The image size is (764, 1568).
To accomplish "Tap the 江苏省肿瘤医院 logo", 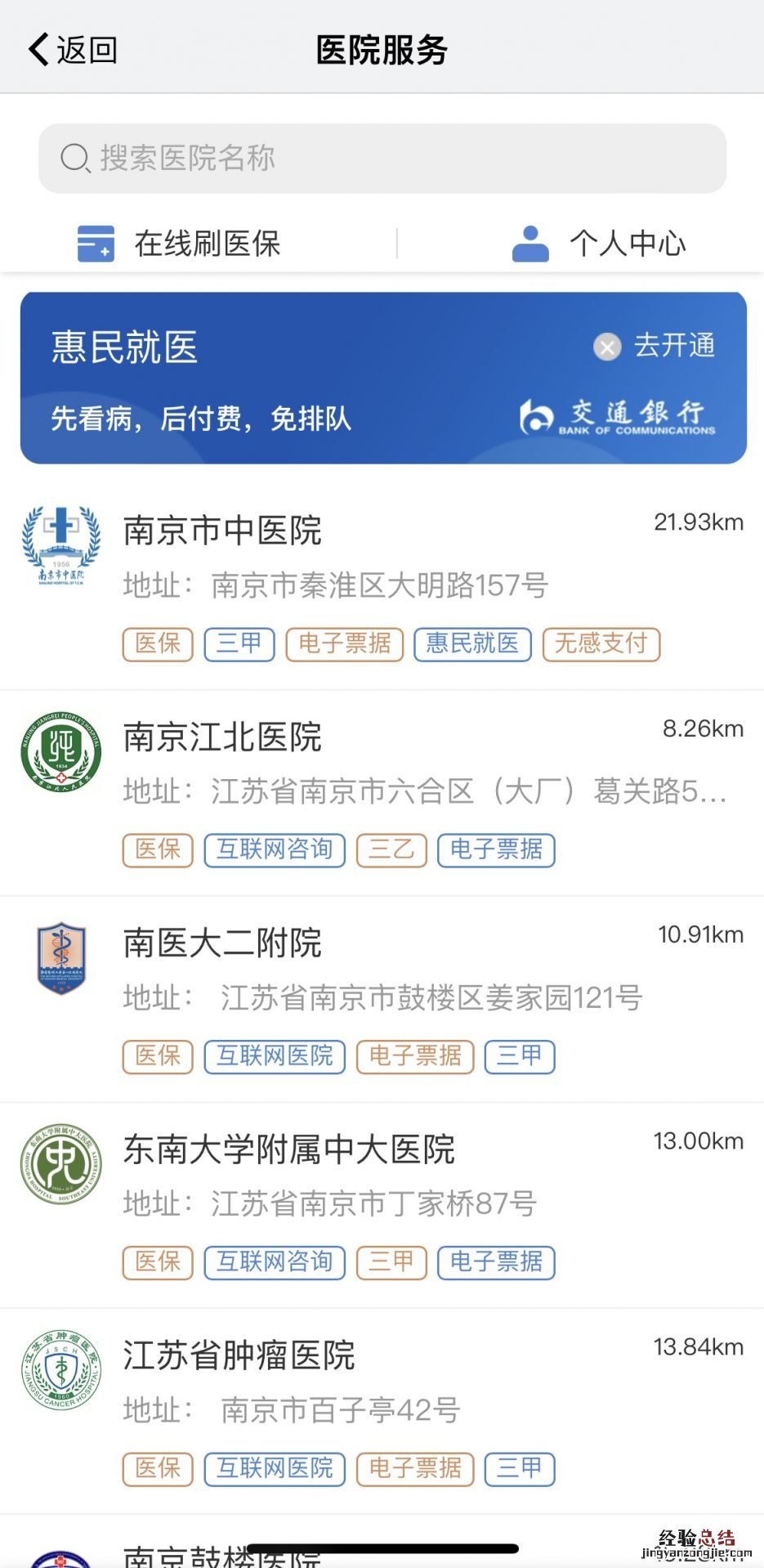I will [60, 1371].
